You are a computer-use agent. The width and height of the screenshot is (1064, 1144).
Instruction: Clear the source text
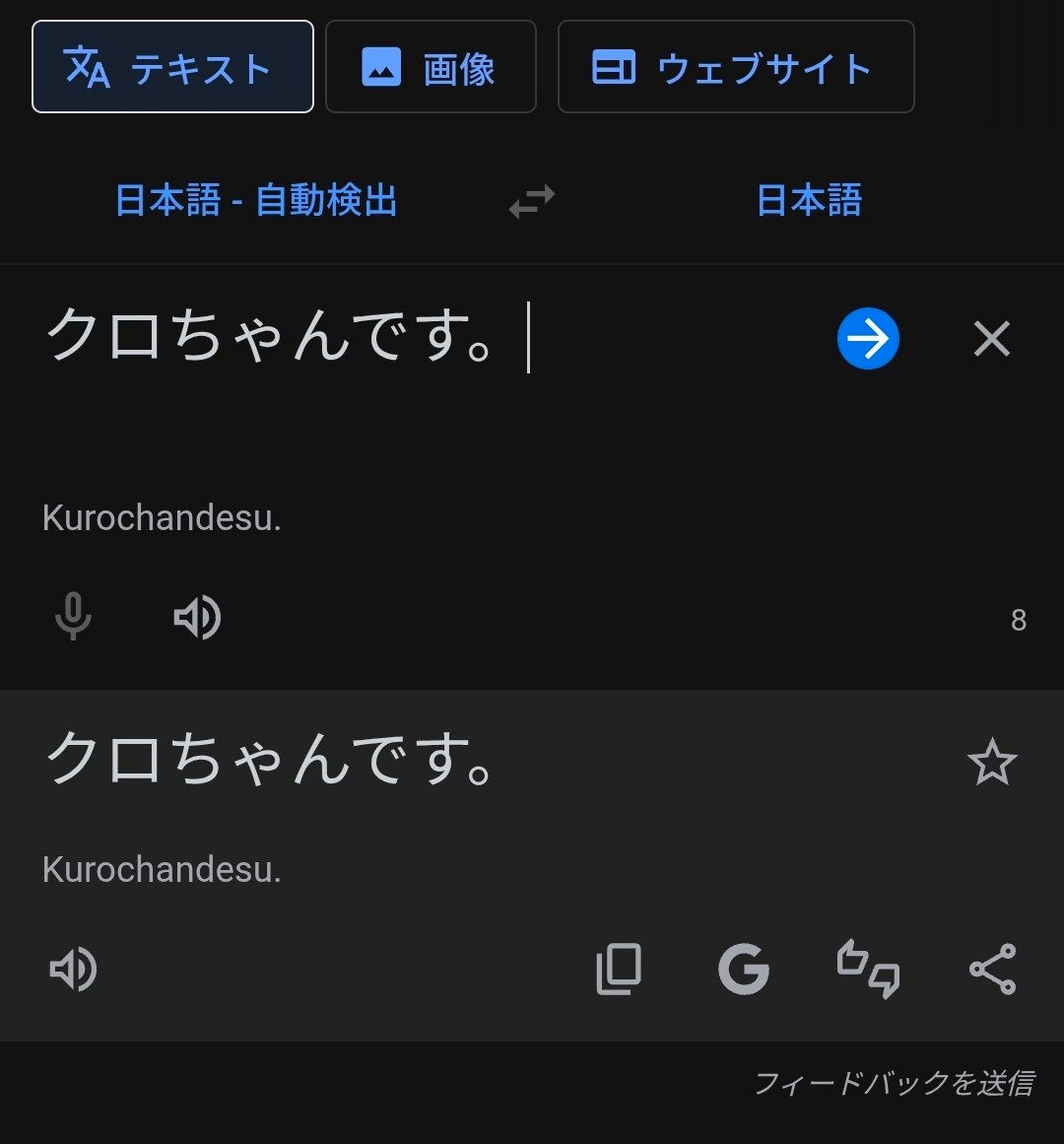(x=991, y=339)
